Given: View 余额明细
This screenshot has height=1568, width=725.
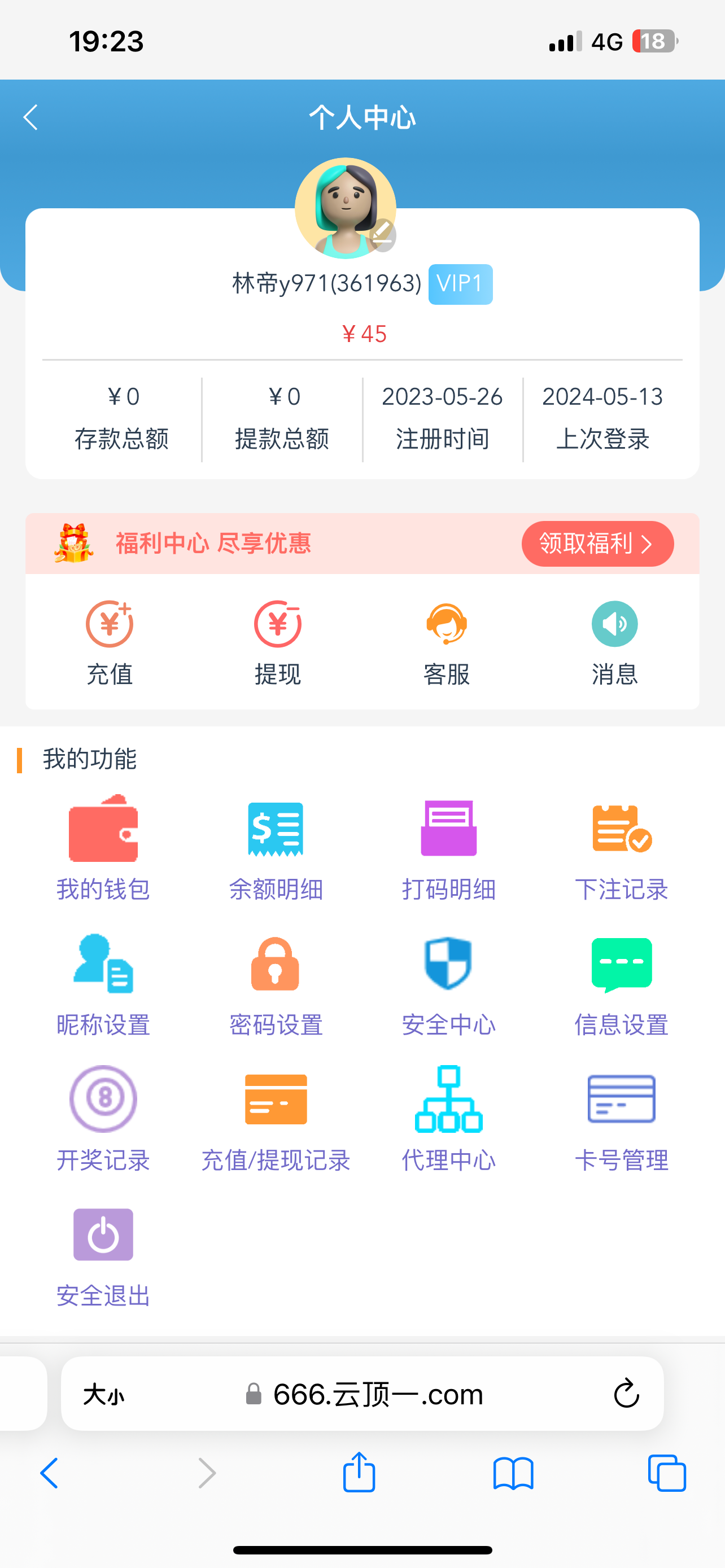Looking at the screenshot, I should pyautogui.click(x=276, y=847).
